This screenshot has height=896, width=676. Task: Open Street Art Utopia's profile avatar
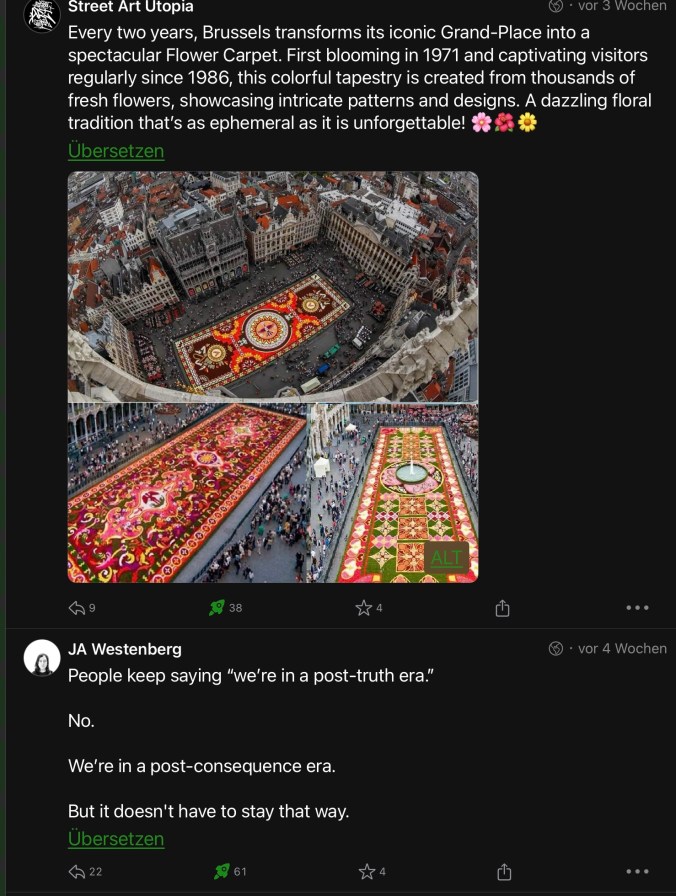[x=42, y=14]
